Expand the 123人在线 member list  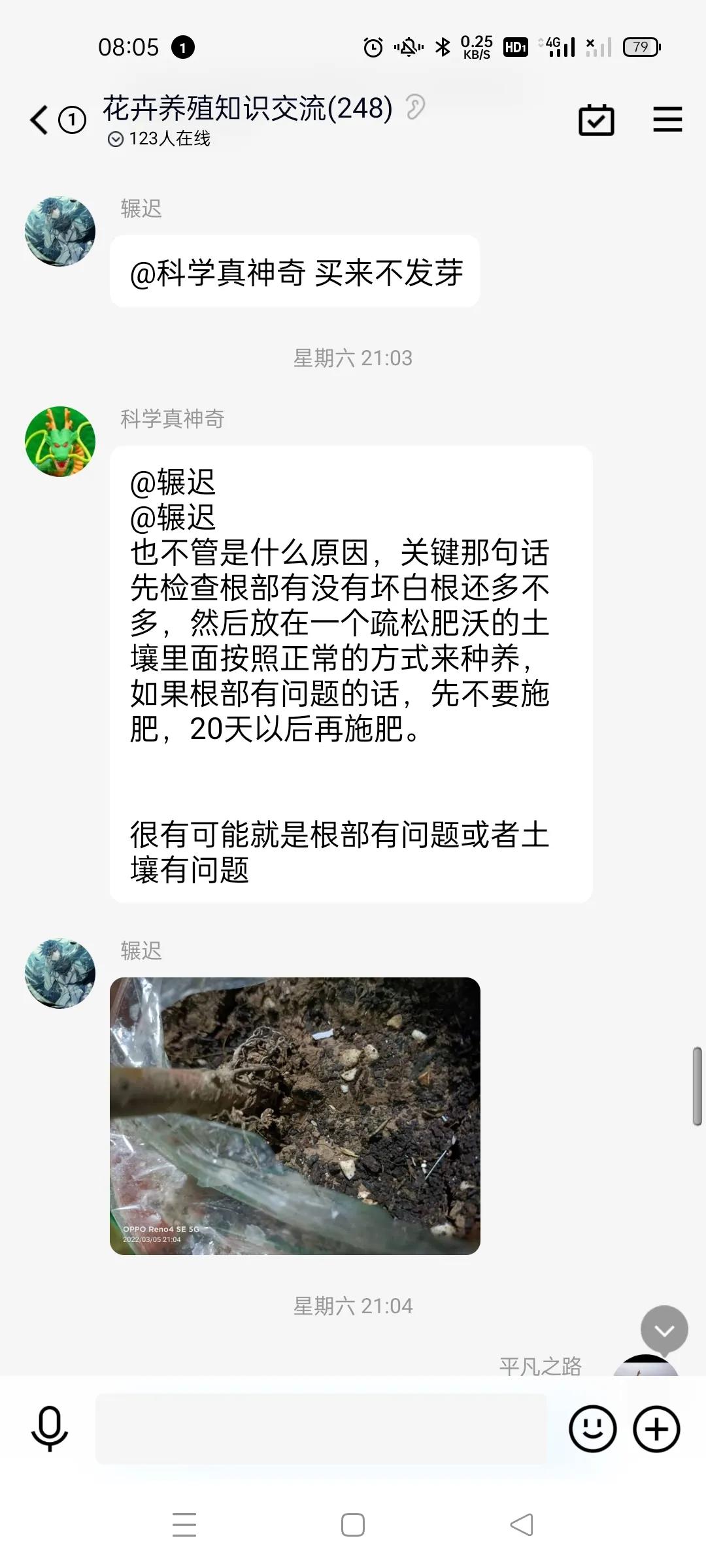coord(160,139)
